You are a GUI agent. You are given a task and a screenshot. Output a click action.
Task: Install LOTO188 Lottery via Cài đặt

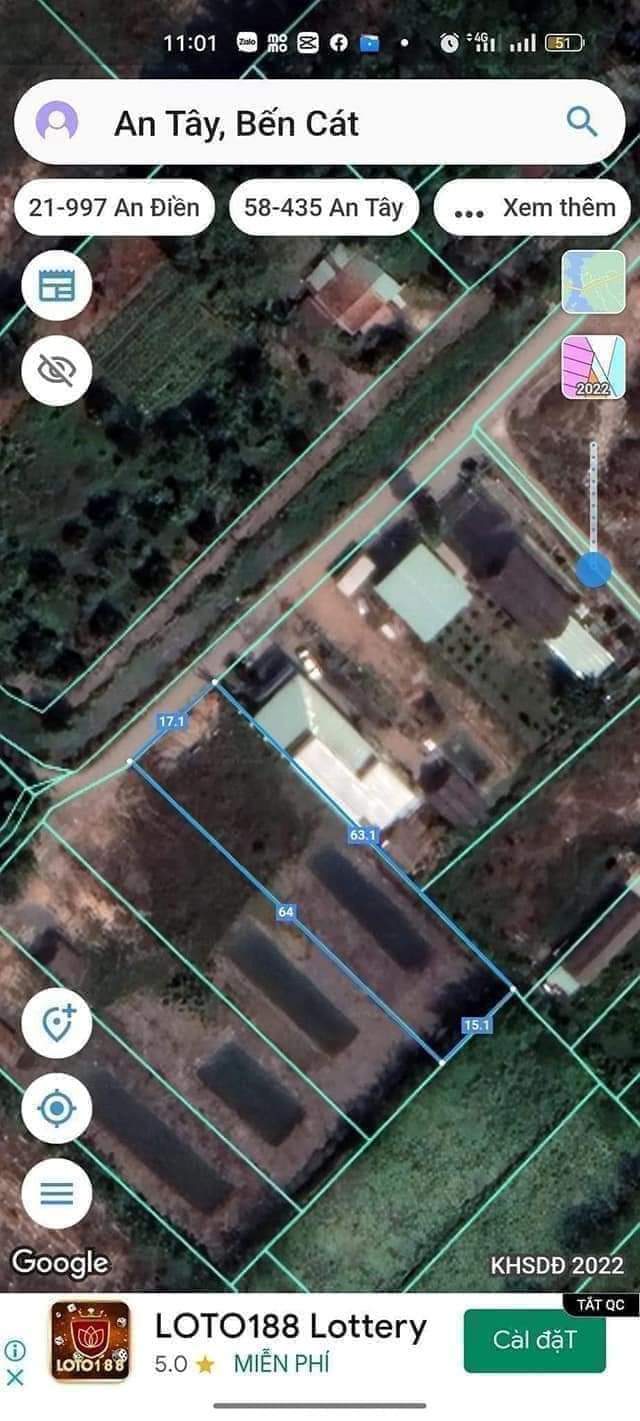point(535,1340)
